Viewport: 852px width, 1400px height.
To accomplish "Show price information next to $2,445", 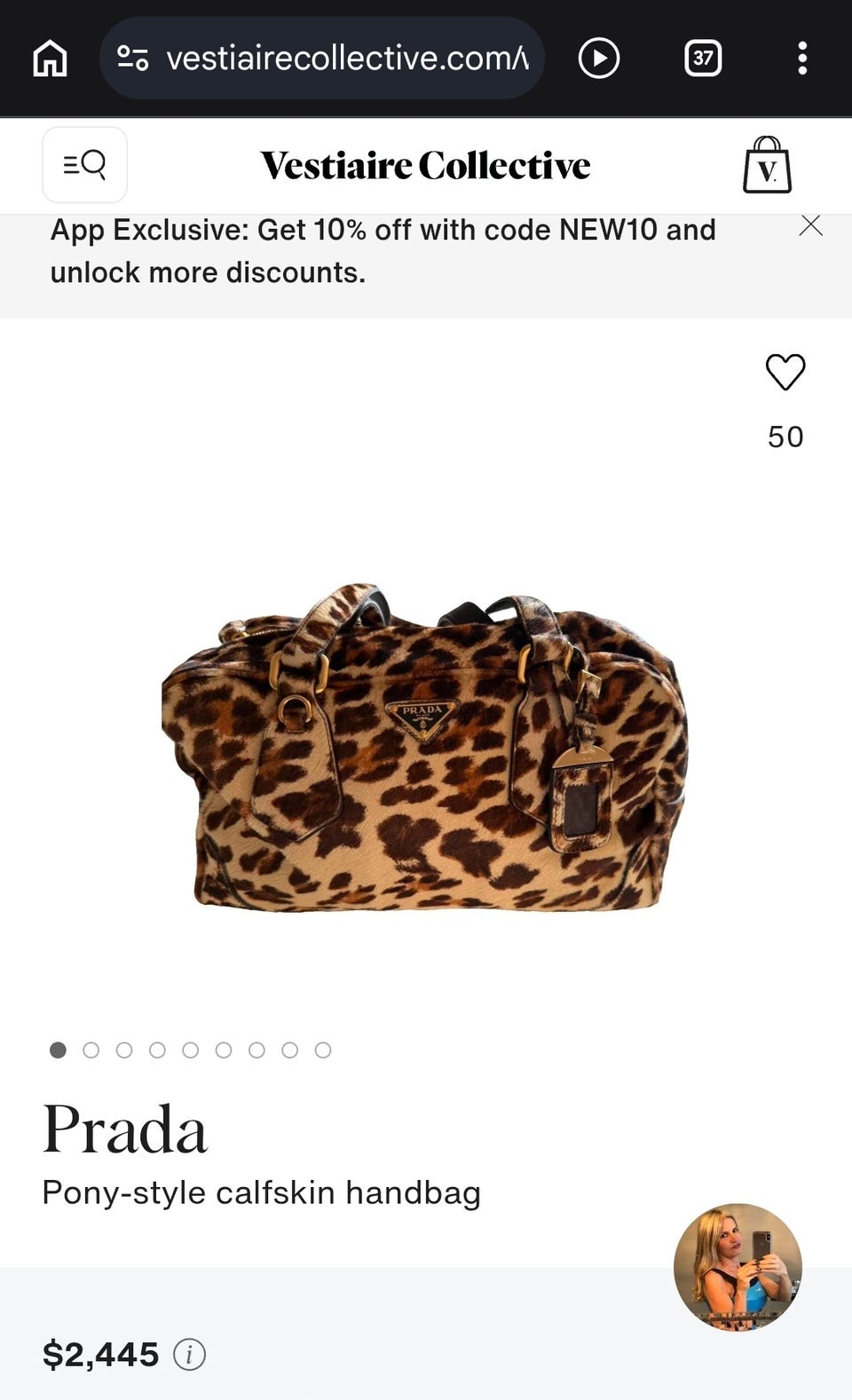I will 189,1355.
